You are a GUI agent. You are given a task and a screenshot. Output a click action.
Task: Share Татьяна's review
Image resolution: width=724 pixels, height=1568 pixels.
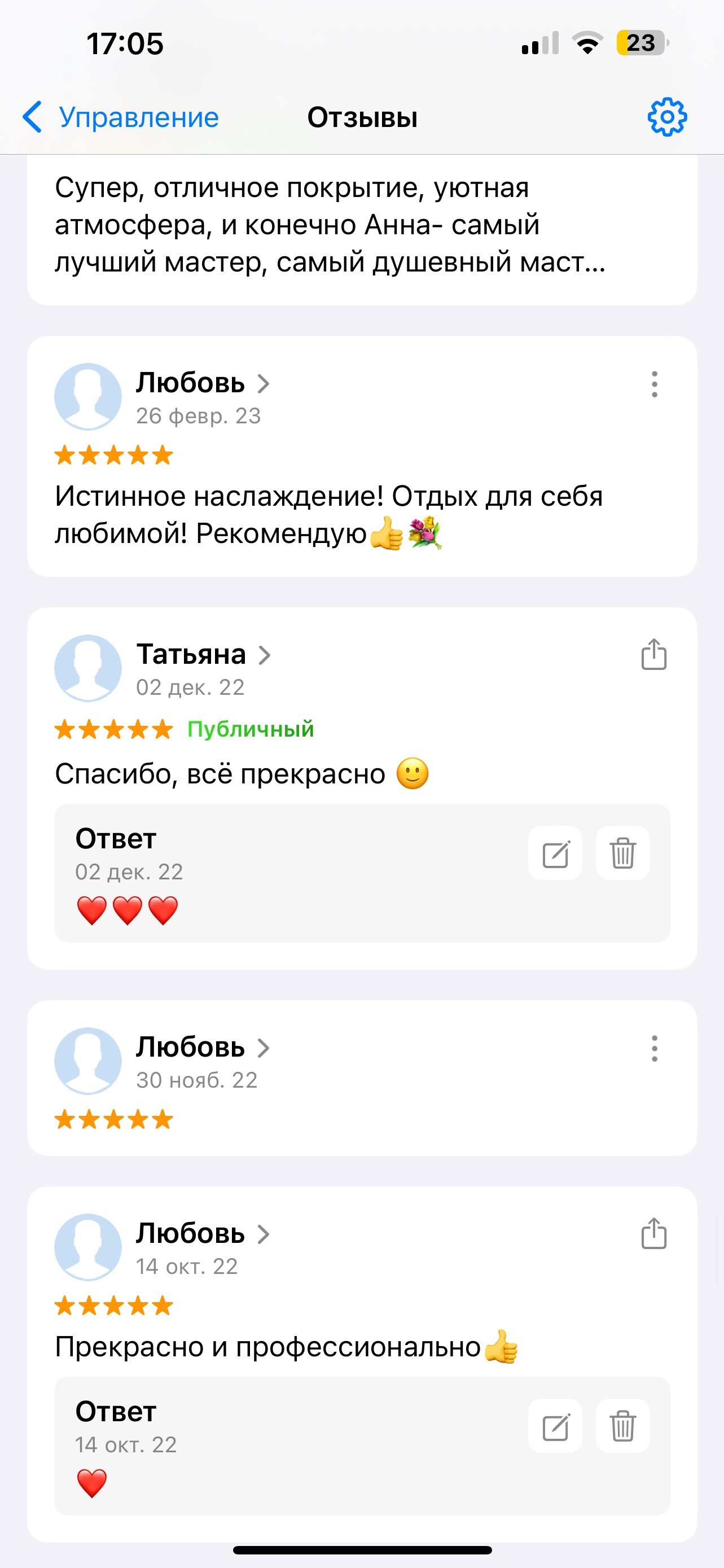click(x=653, y=654)
